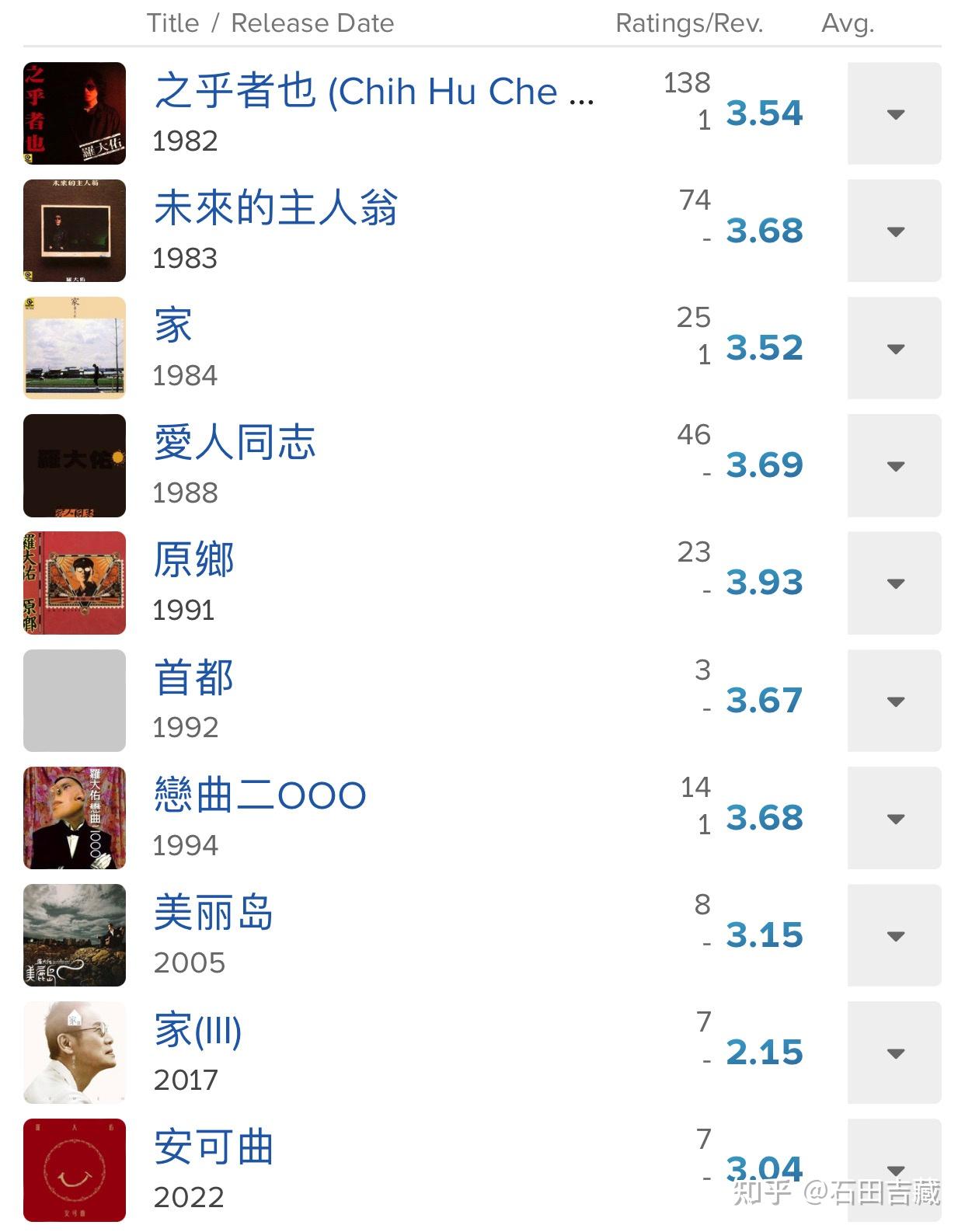The height and width of the screenshot is (1232, 965).
Task: Expand the rating dropdown for 美丽岛
Action: pos(894,935)
